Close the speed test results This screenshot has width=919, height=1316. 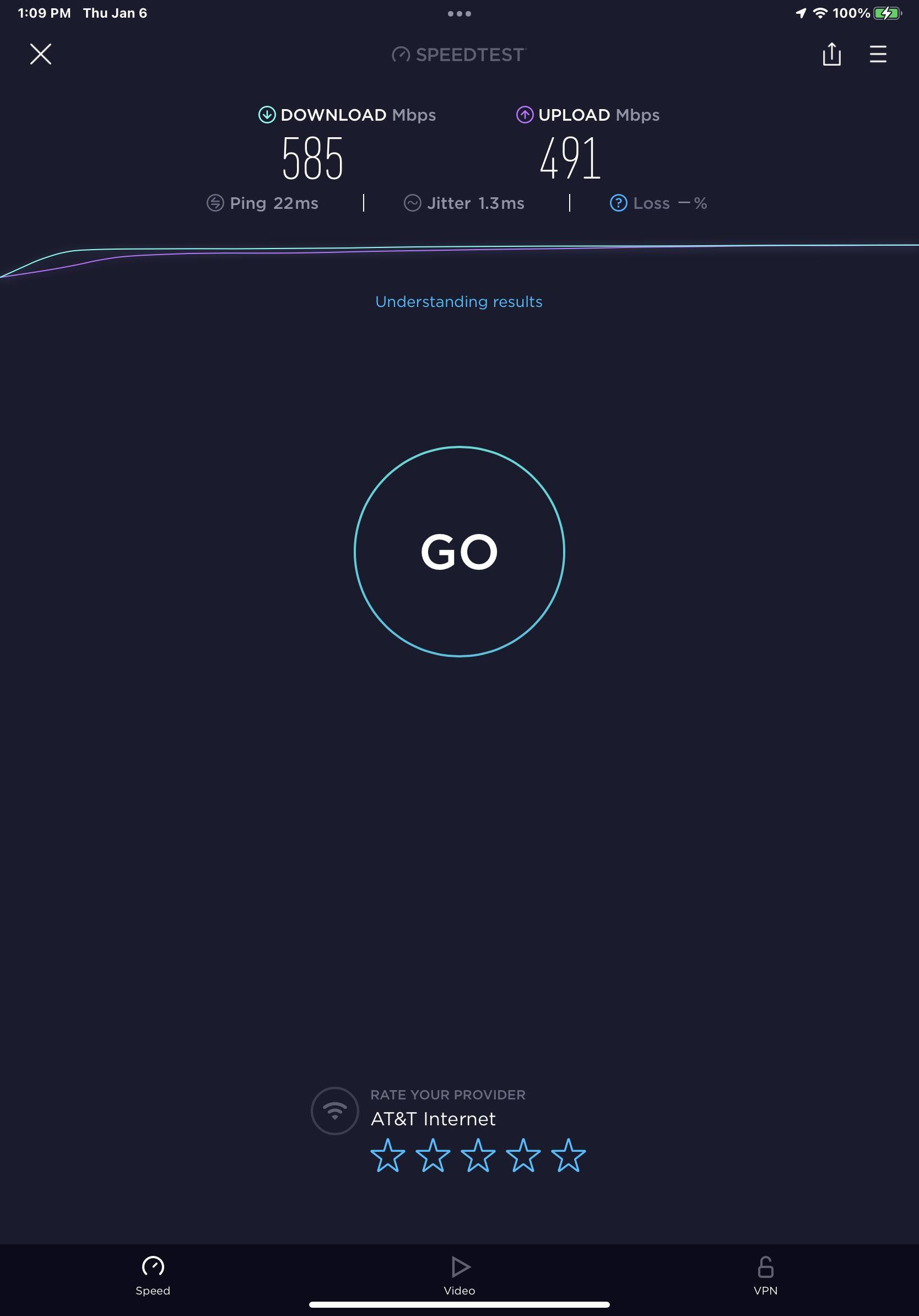point(41,55)
